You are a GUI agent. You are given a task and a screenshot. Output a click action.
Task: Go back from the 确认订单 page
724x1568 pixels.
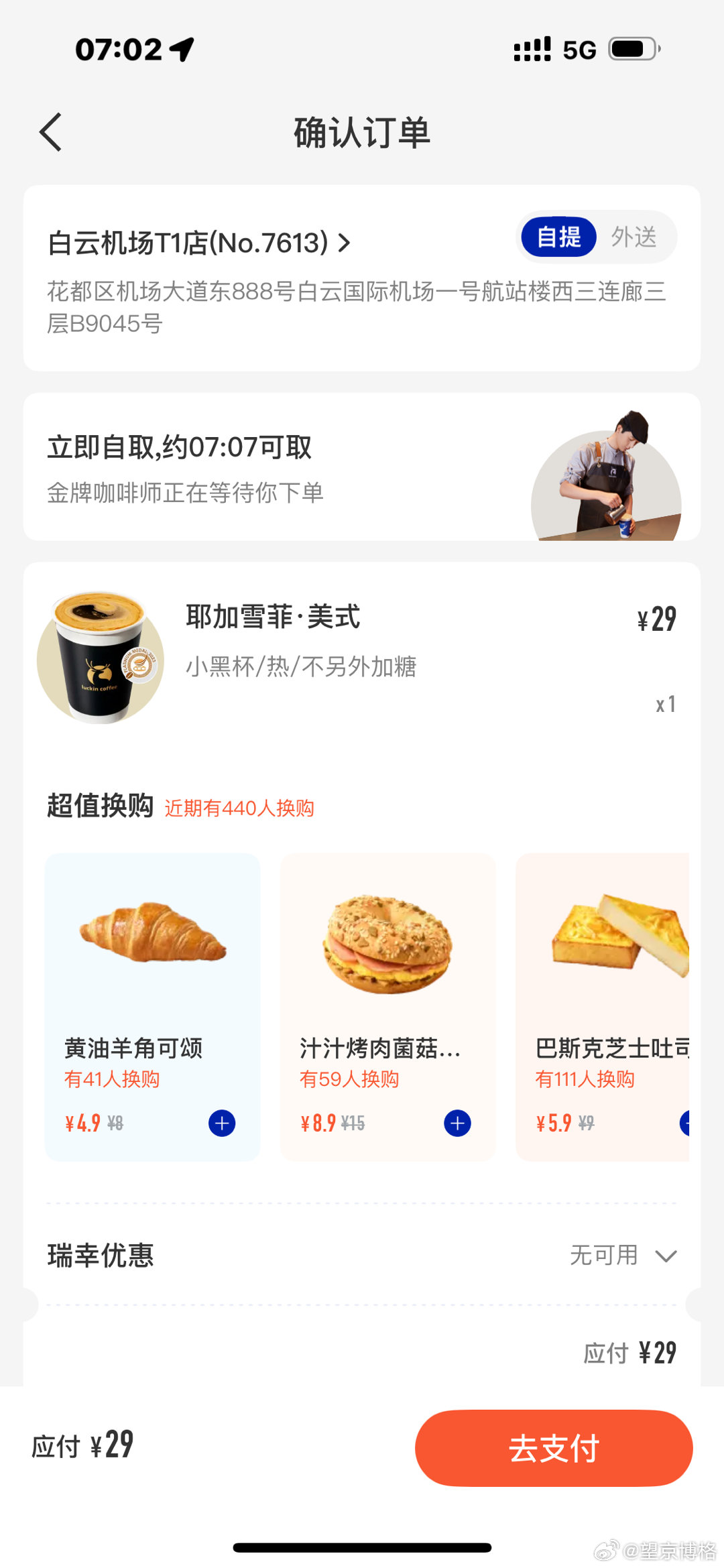(51, 132)
